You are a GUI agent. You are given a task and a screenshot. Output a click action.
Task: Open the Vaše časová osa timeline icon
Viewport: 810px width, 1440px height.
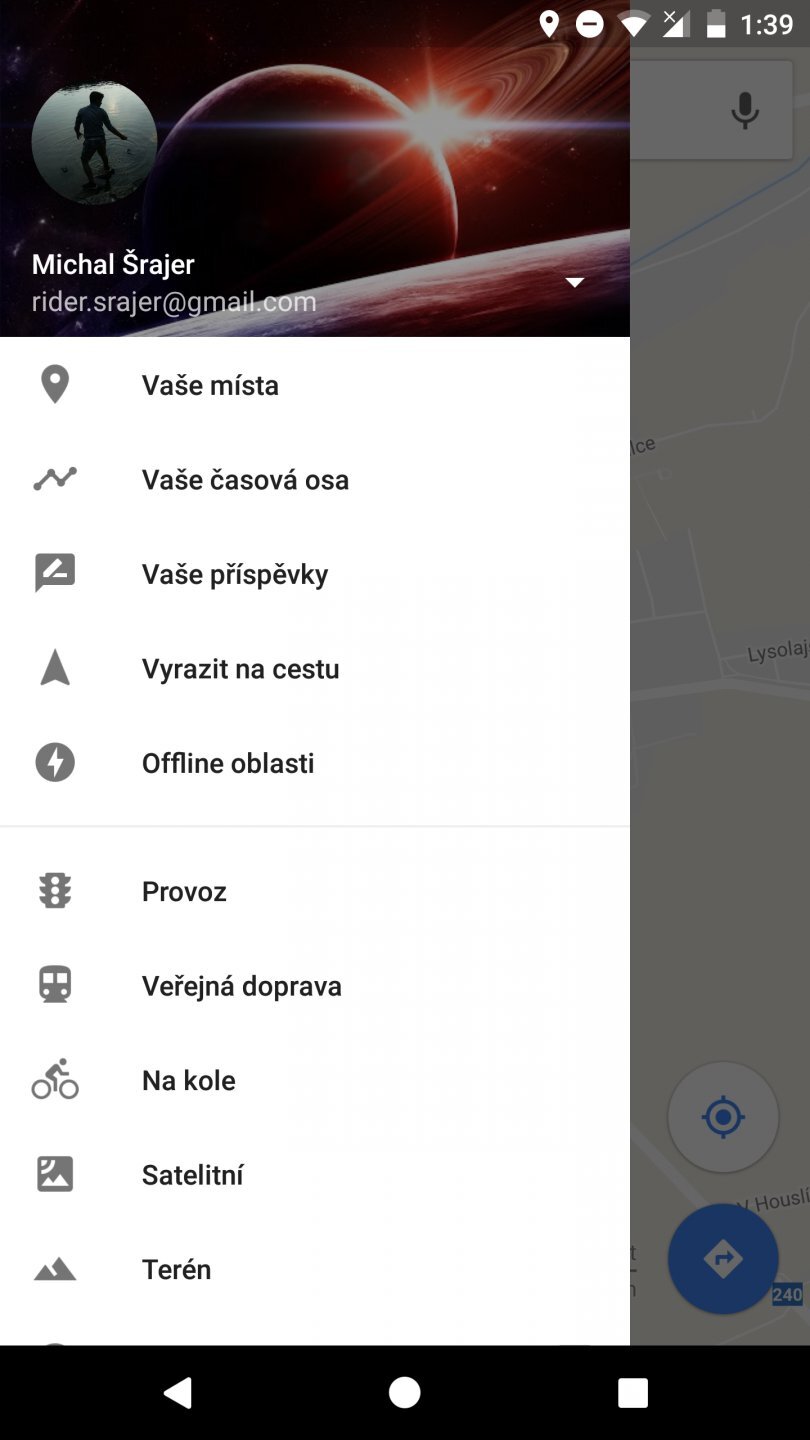tap(54, 479)
